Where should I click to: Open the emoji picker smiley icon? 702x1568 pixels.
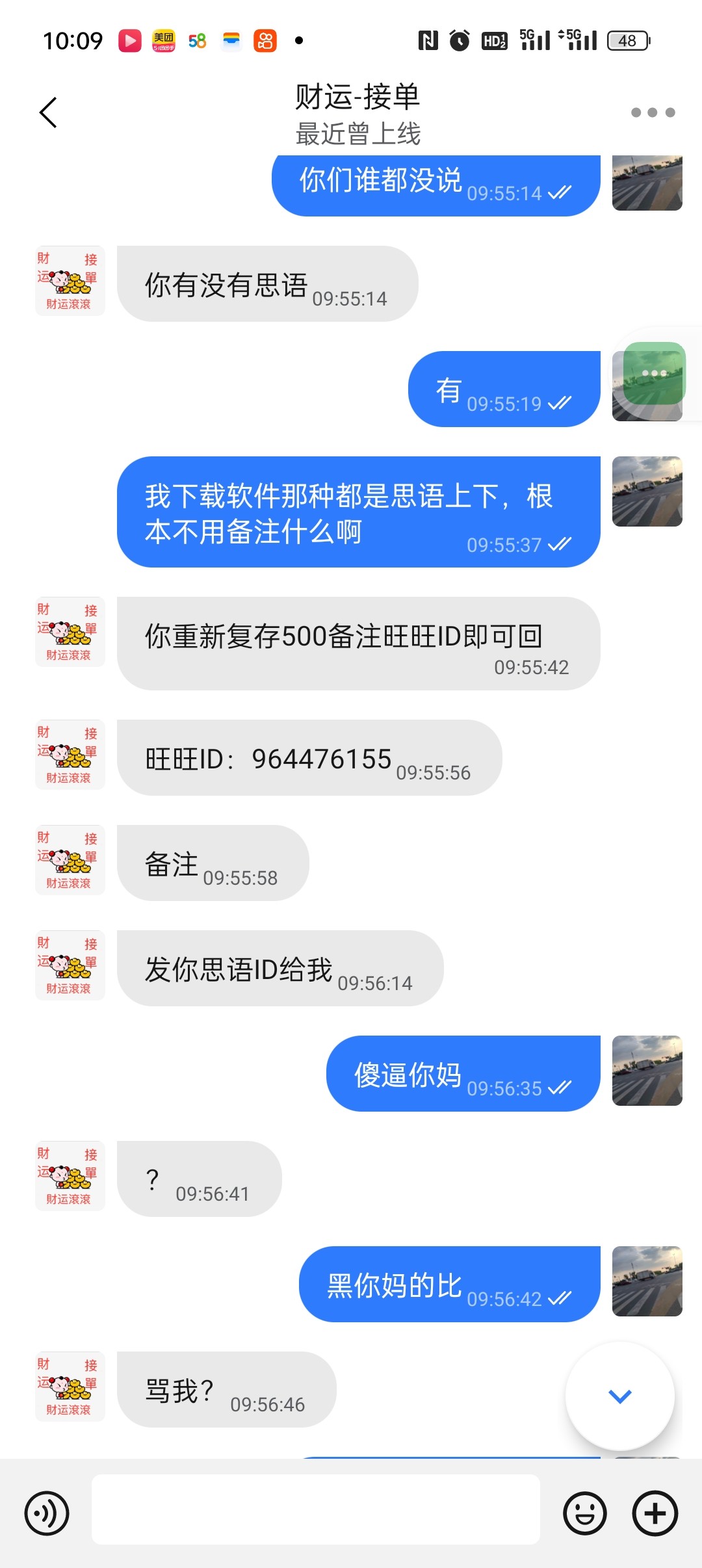click(584, 1513)
